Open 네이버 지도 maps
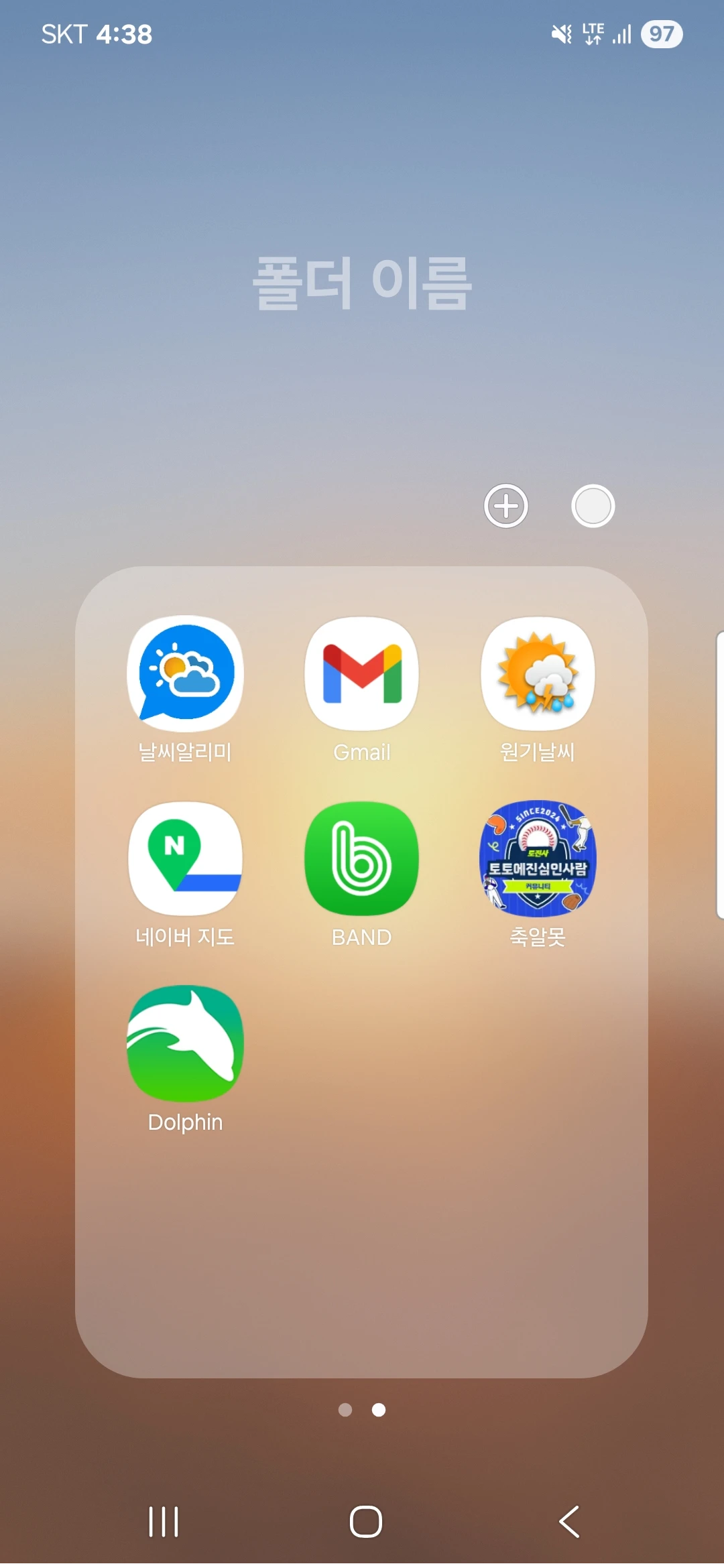The image size is (724, 1568). pyautogui.click(x=185, y=859)
